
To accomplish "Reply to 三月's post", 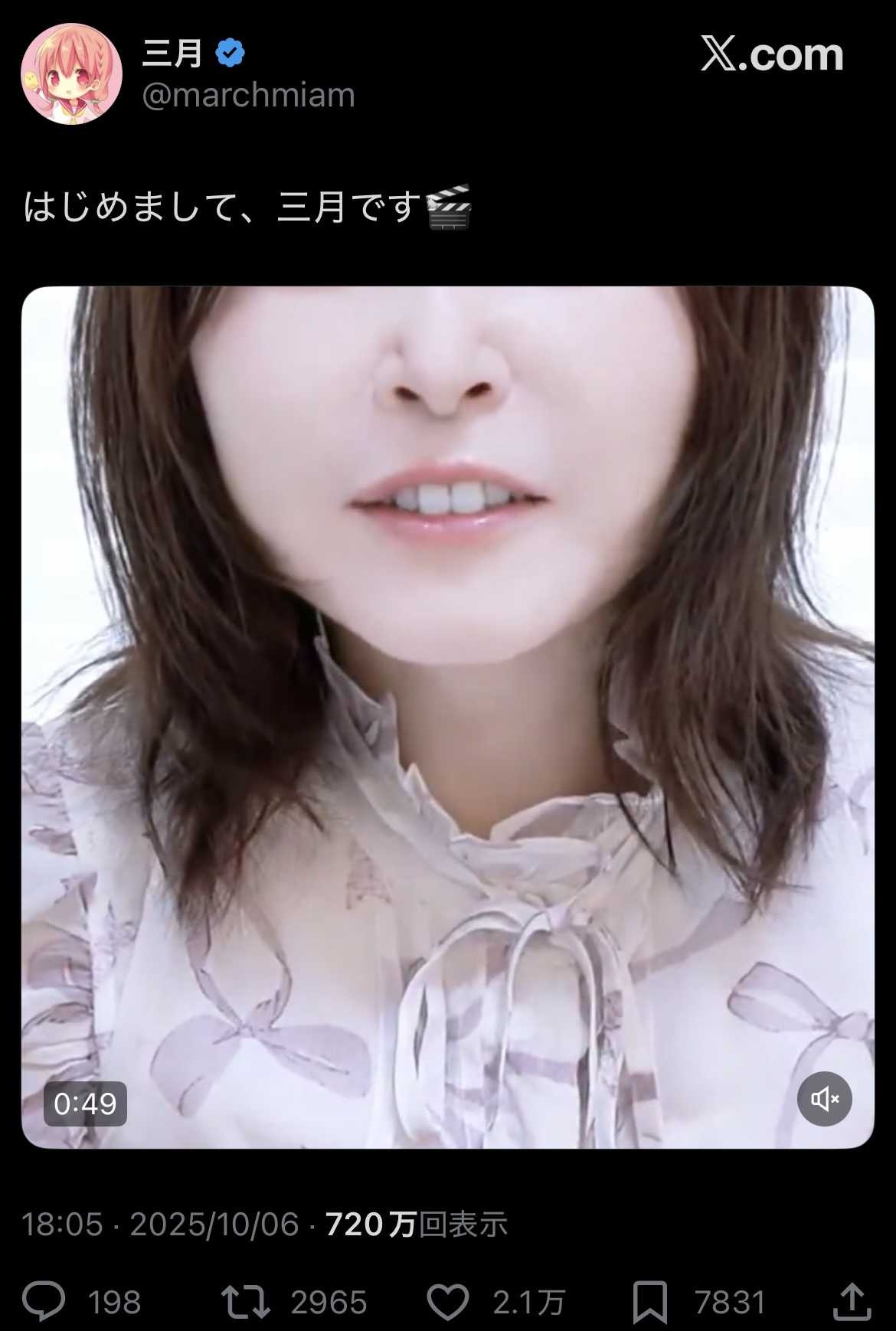I will 44,1301.
